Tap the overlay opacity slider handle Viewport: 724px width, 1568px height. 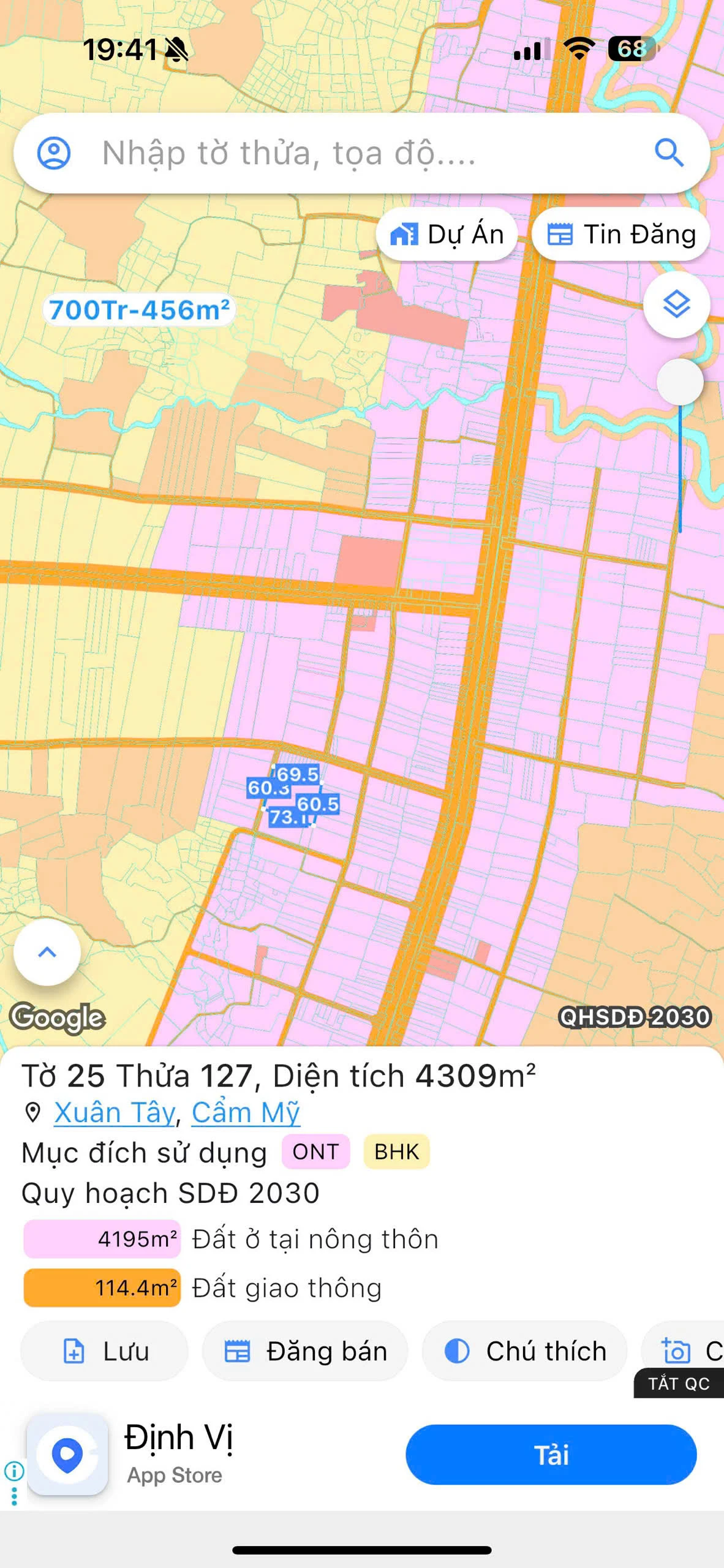point(679,382)
